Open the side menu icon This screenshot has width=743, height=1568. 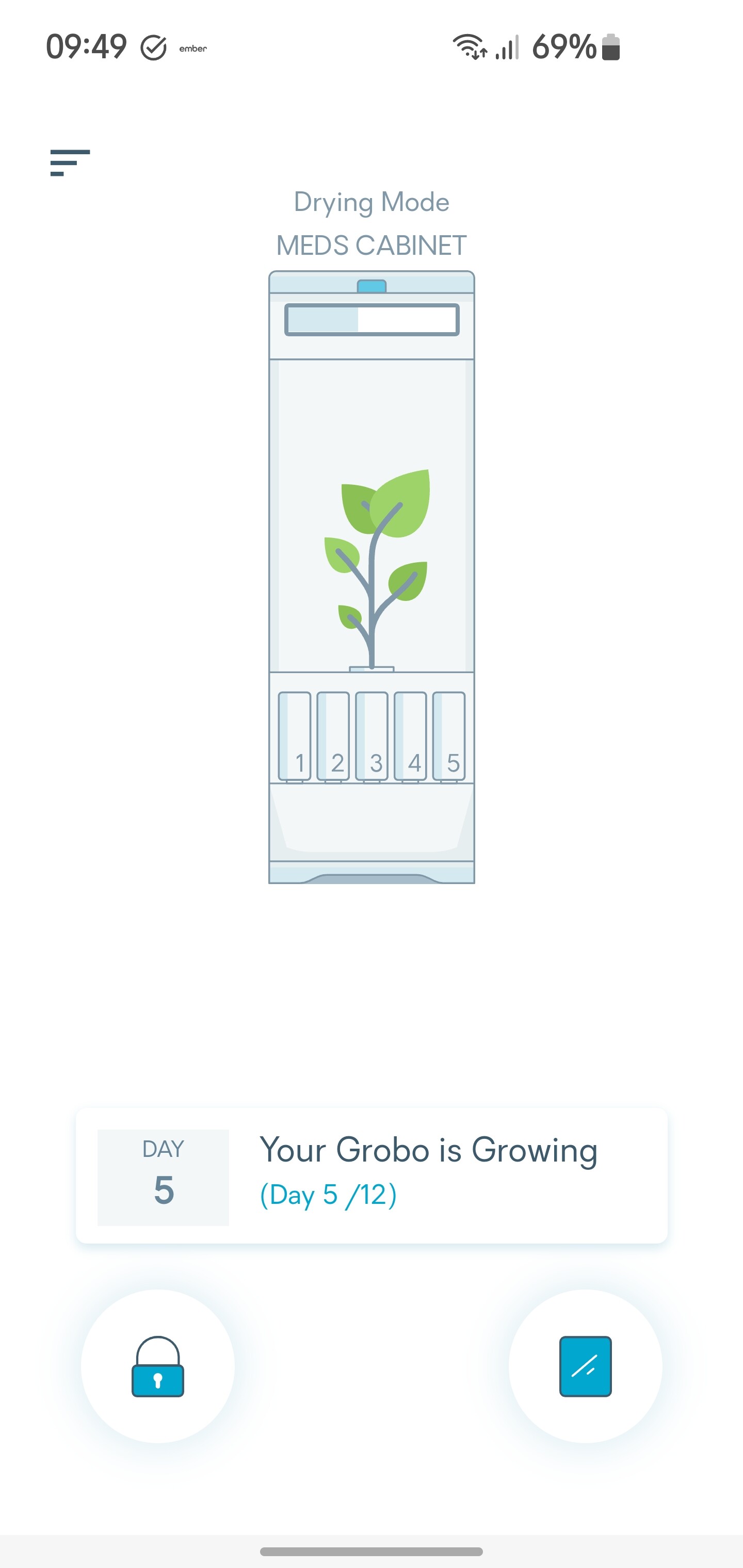70,162
